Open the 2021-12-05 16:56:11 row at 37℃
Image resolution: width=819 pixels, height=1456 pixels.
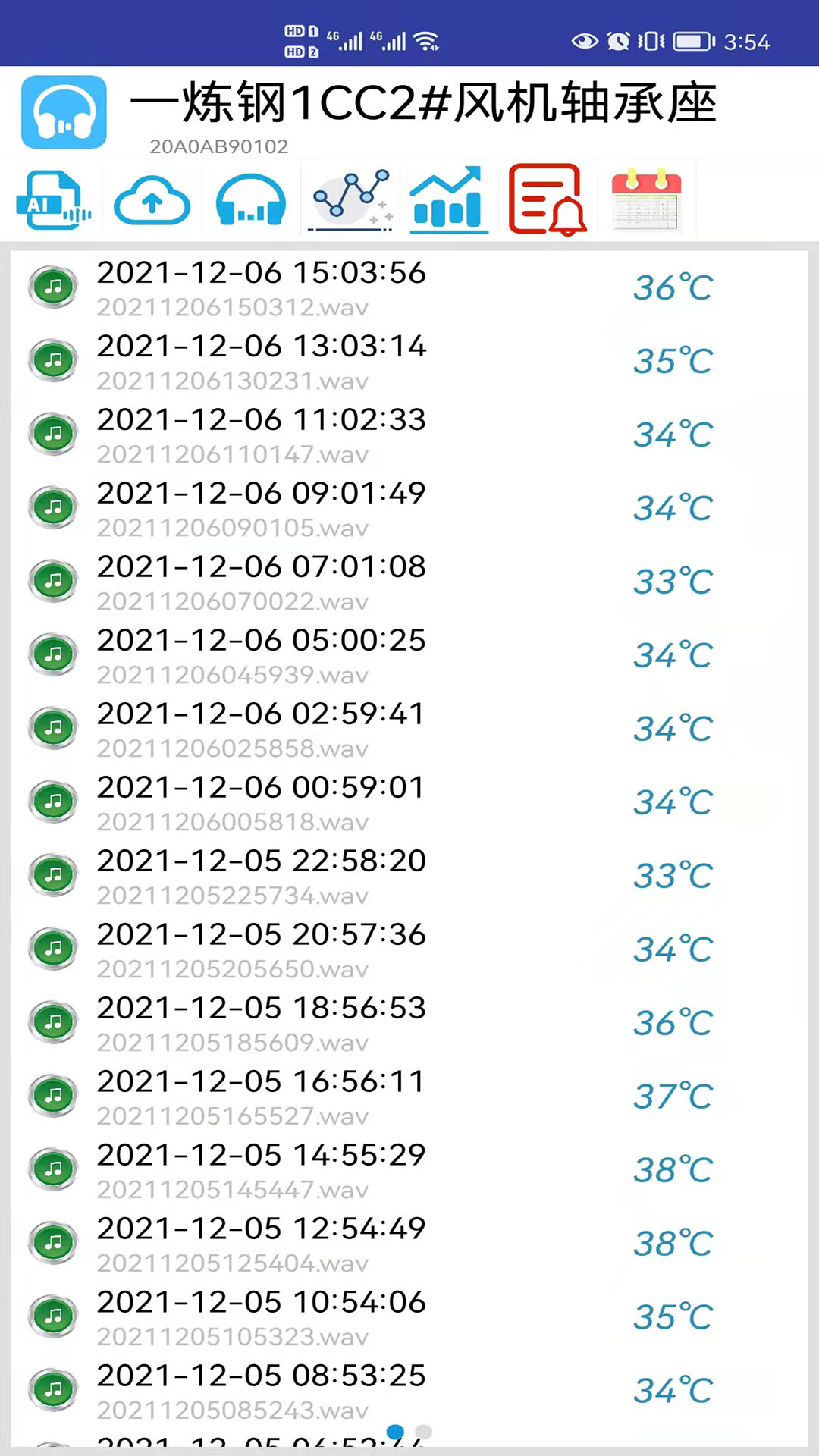409,1096
